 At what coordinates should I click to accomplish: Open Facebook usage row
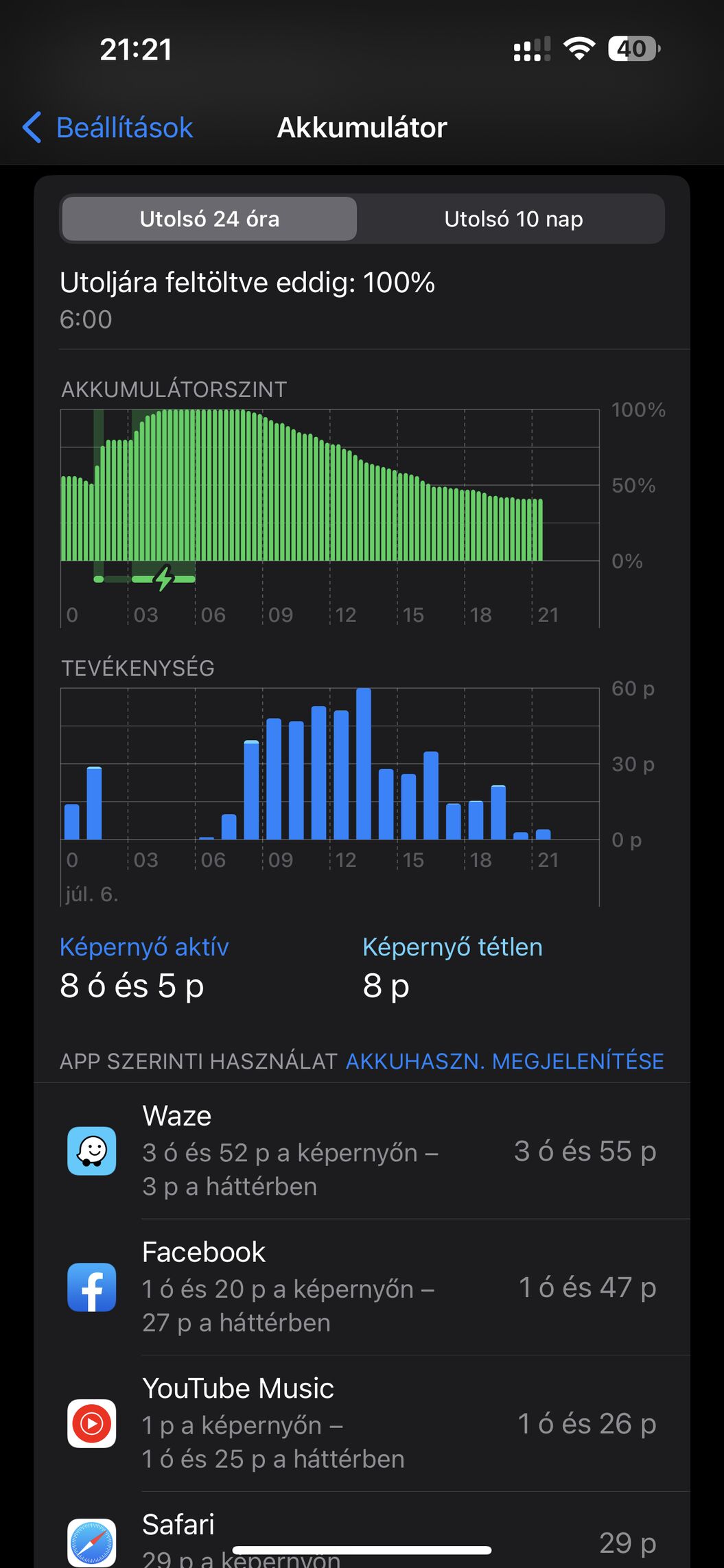[362, 1287]
